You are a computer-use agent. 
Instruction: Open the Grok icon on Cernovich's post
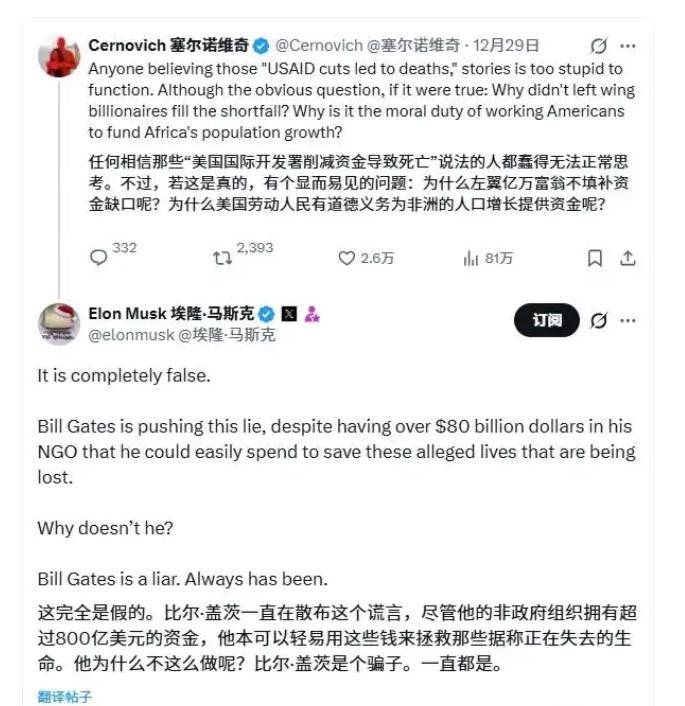click(x=598, y=46)
